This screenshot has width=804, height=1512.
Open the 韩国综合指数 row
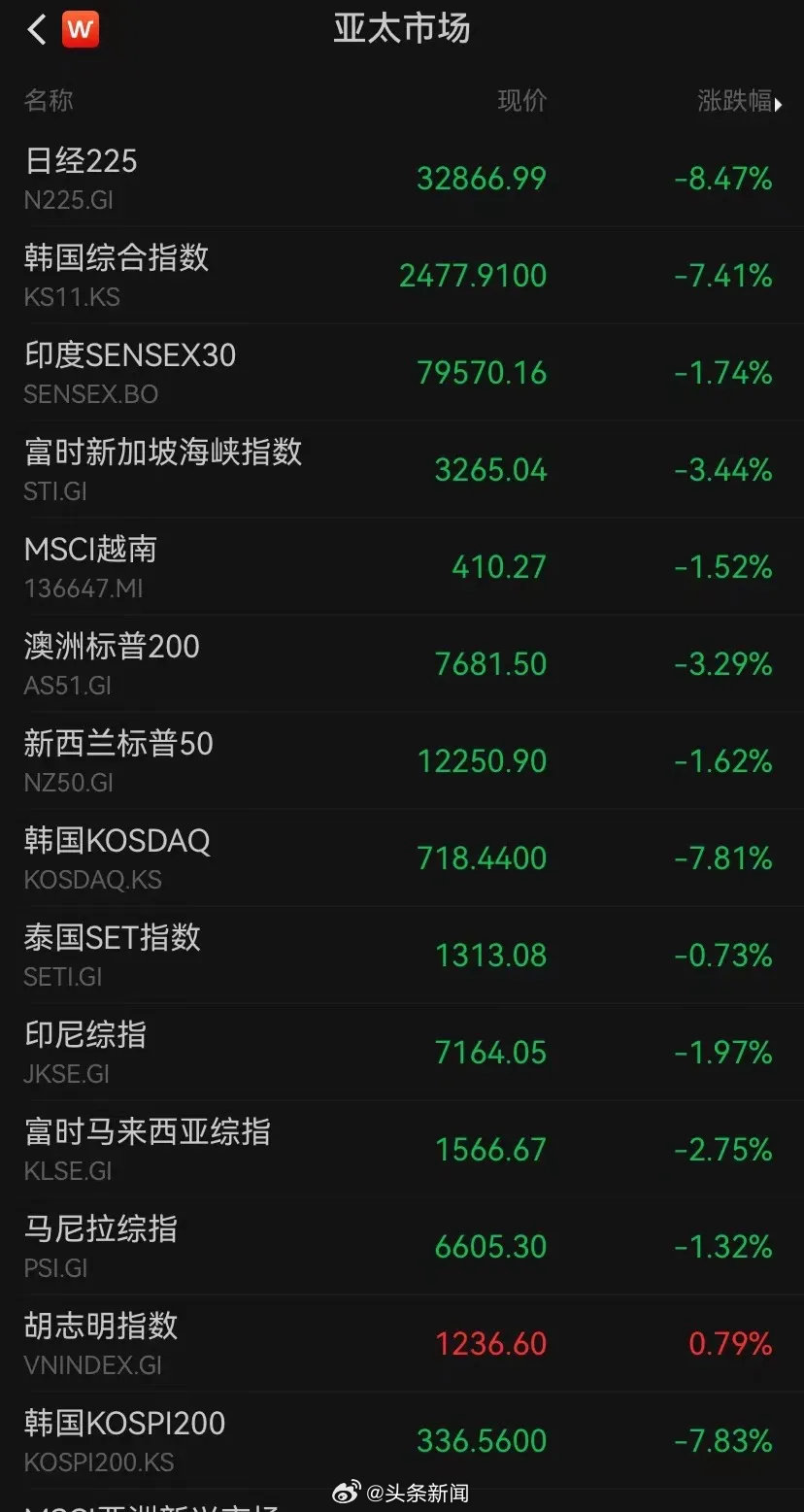[x=402, y=276]
